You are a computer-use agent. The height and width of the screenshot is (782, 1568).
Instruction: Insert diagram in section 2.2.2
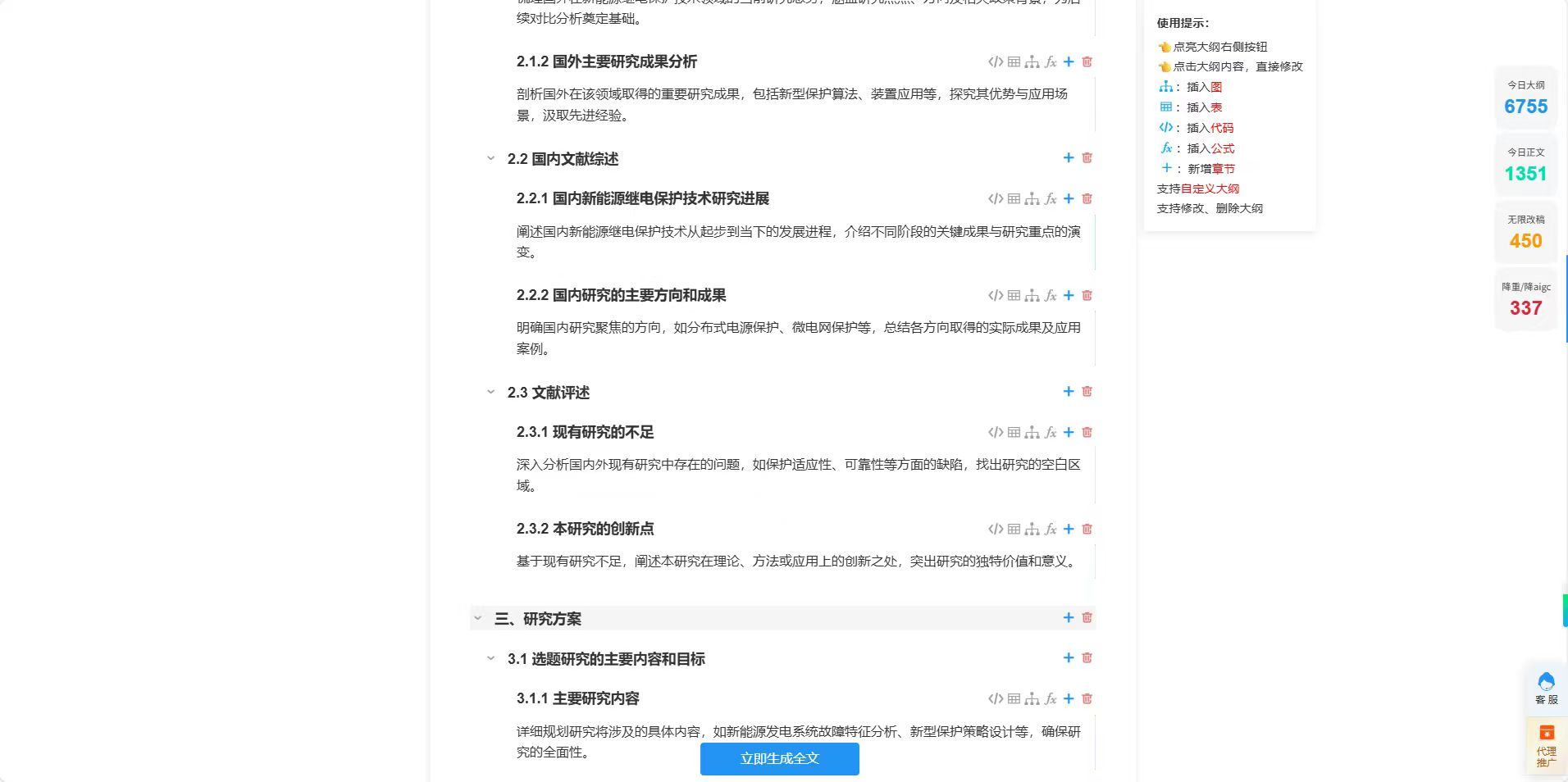pyautogui.click(x=1032, y=296)
